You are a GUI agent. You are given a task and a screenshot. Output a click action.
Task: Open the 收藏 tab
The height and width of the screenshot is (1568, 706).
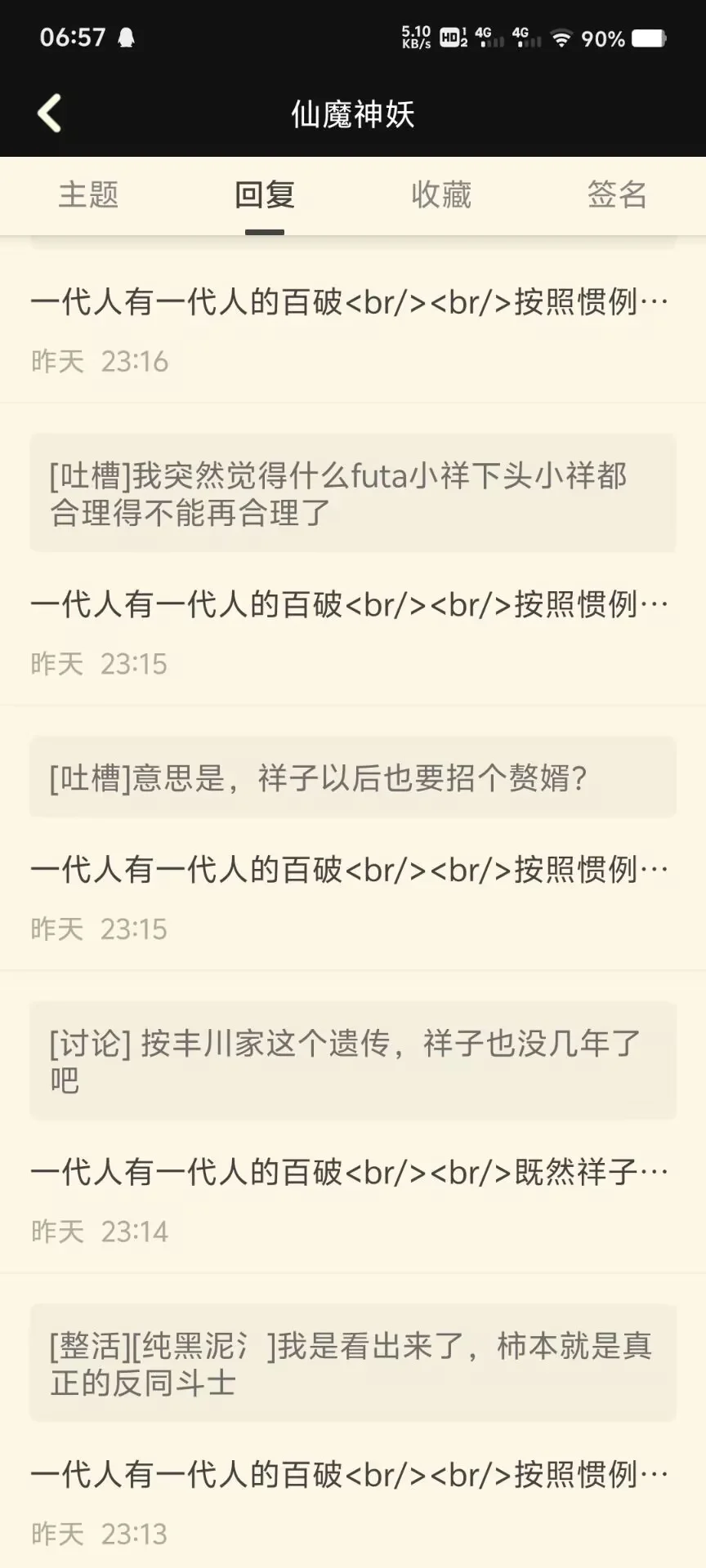pyautogui.click(x=441, y=196)
